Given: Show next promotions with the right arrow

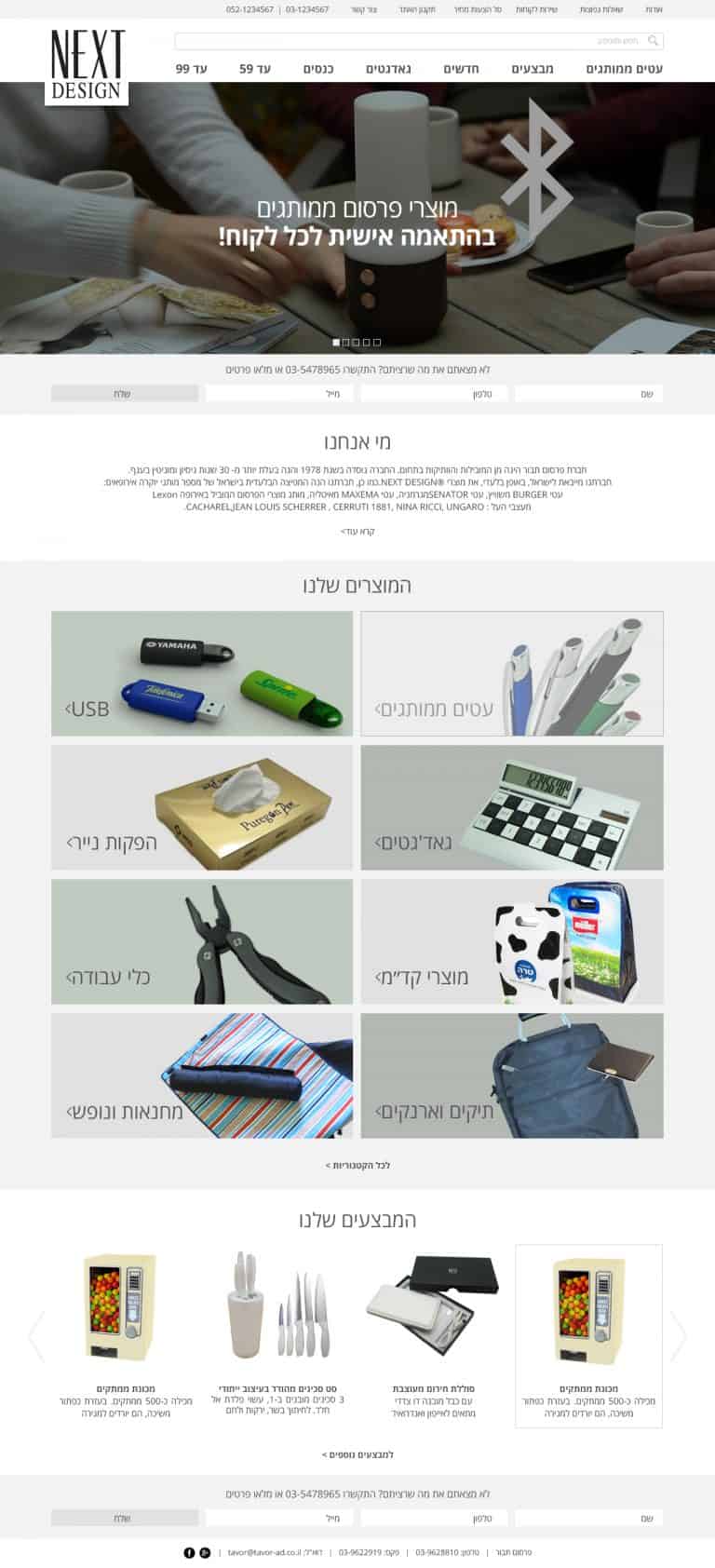Looking at the screenshot, I should coord(678,1335).
